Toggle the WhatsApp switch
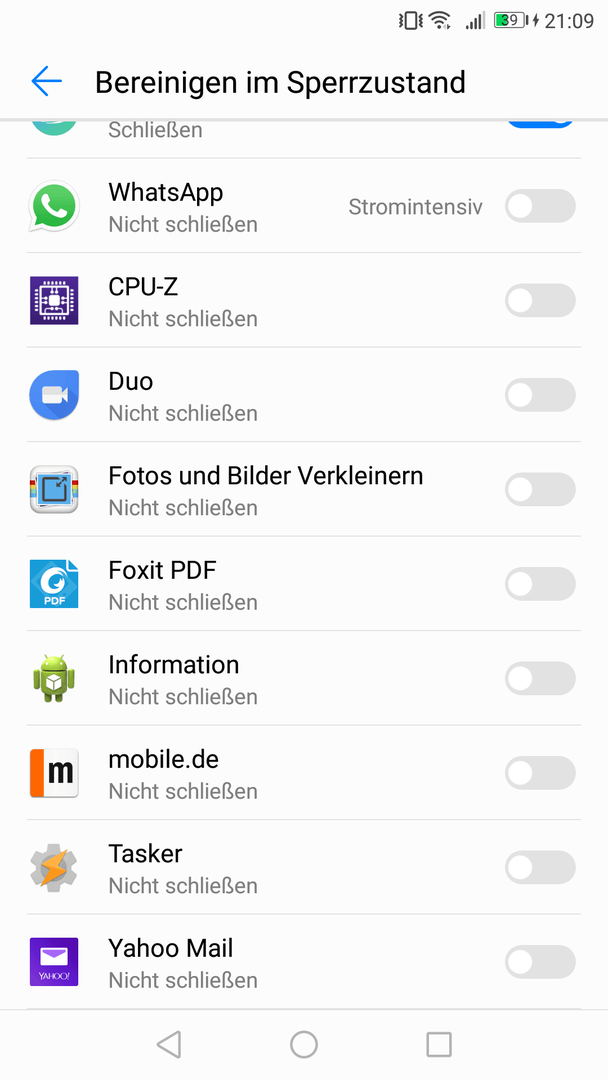This screenshot has width=608, height=1080. pos(541,206)
